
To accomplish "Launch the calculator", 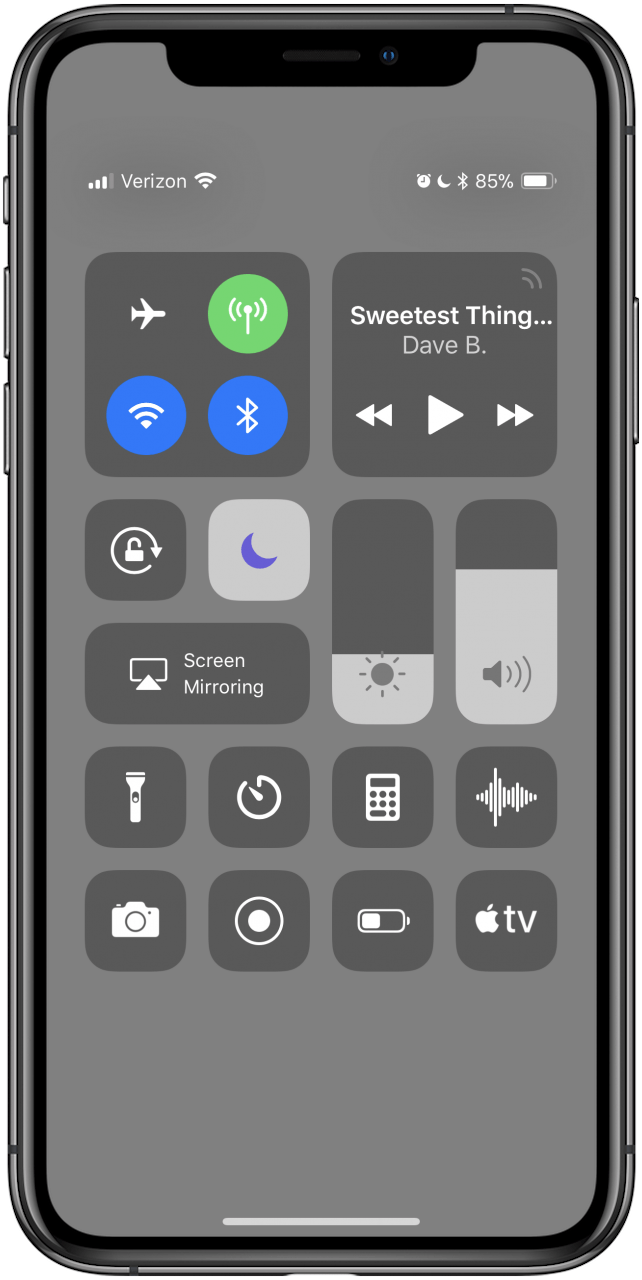I will (383, 797).
